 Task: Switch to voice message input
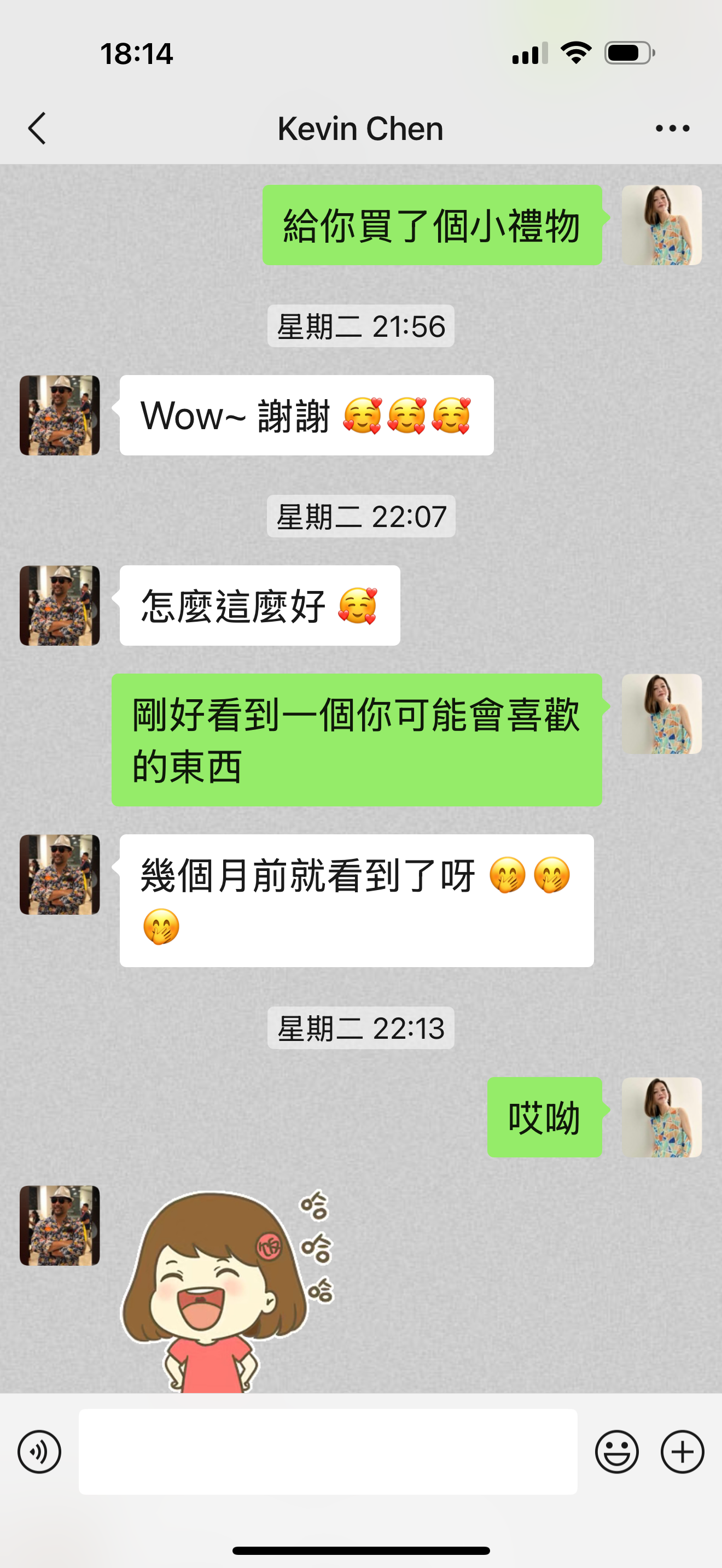point(39,1452)
